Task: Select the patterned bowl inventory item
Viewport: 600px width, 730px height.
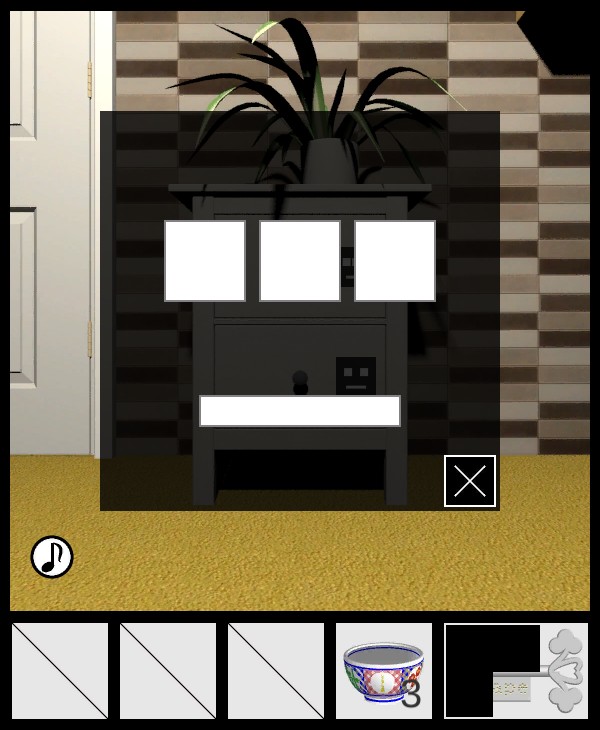Action: (x=384, y=671)
